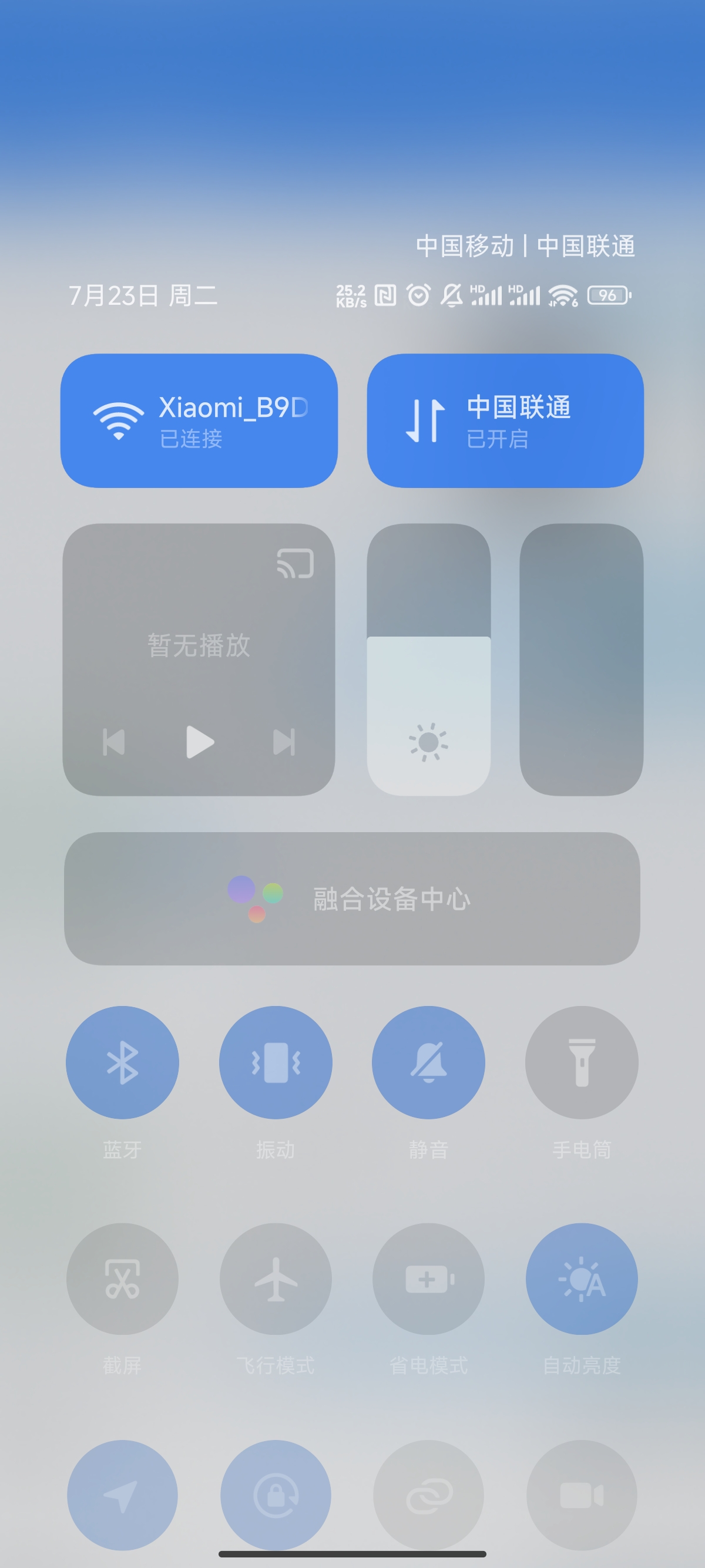
Task: Tap the screen recorder camera tile
Action: click(x=582, y=1495)
